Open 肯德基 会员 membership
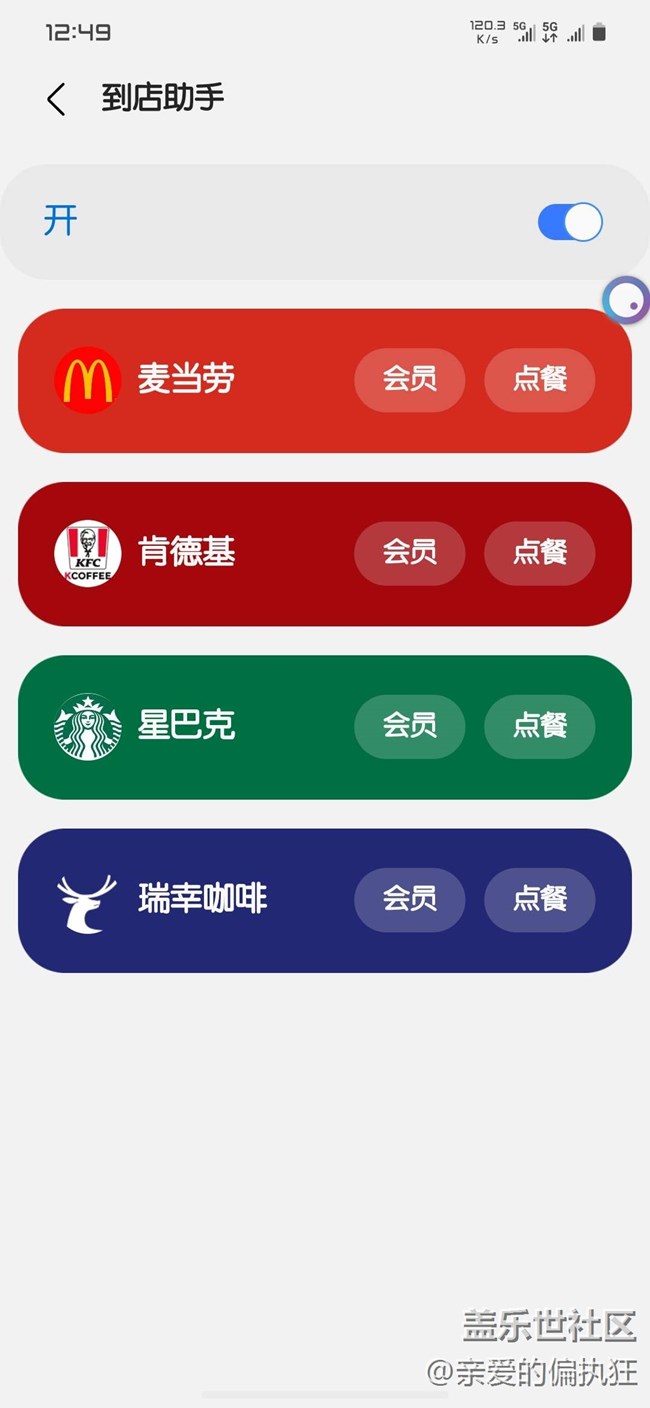This screenshot has width=650, height=1408. pyautogui.click(x=409, y=552)
